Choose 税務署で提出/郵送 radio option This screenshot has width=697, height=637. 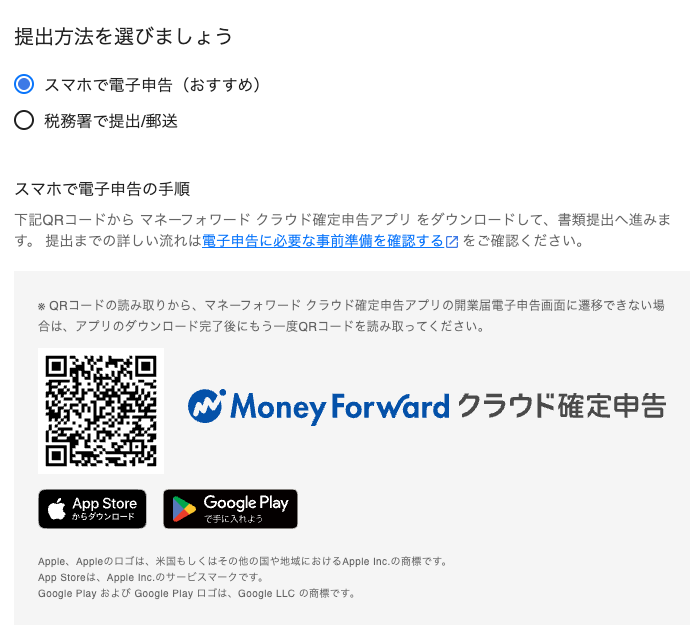(x=25, y=121)
